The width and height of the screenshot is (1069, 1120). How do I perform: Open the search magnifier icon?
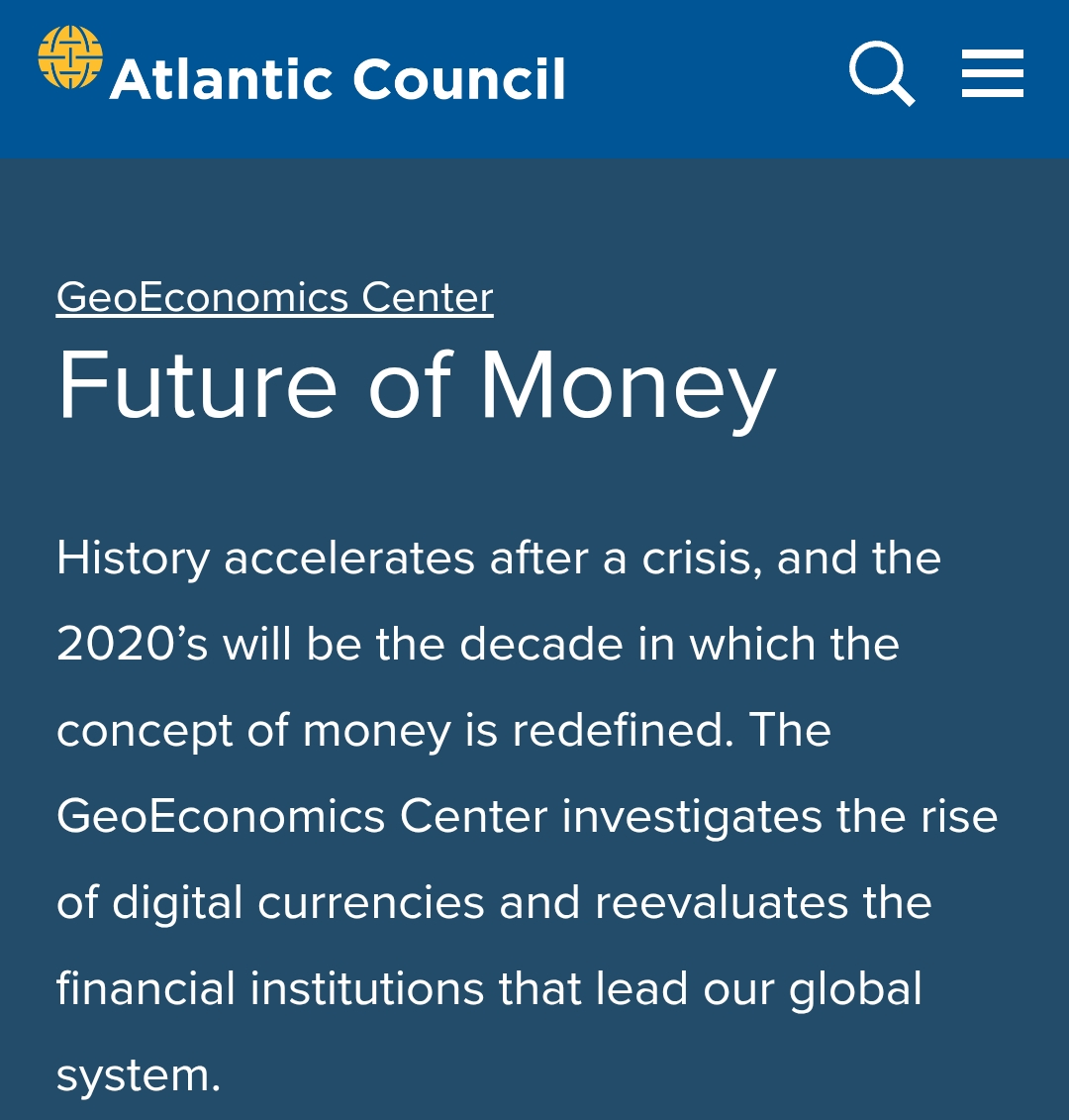[x=880, y=74]
